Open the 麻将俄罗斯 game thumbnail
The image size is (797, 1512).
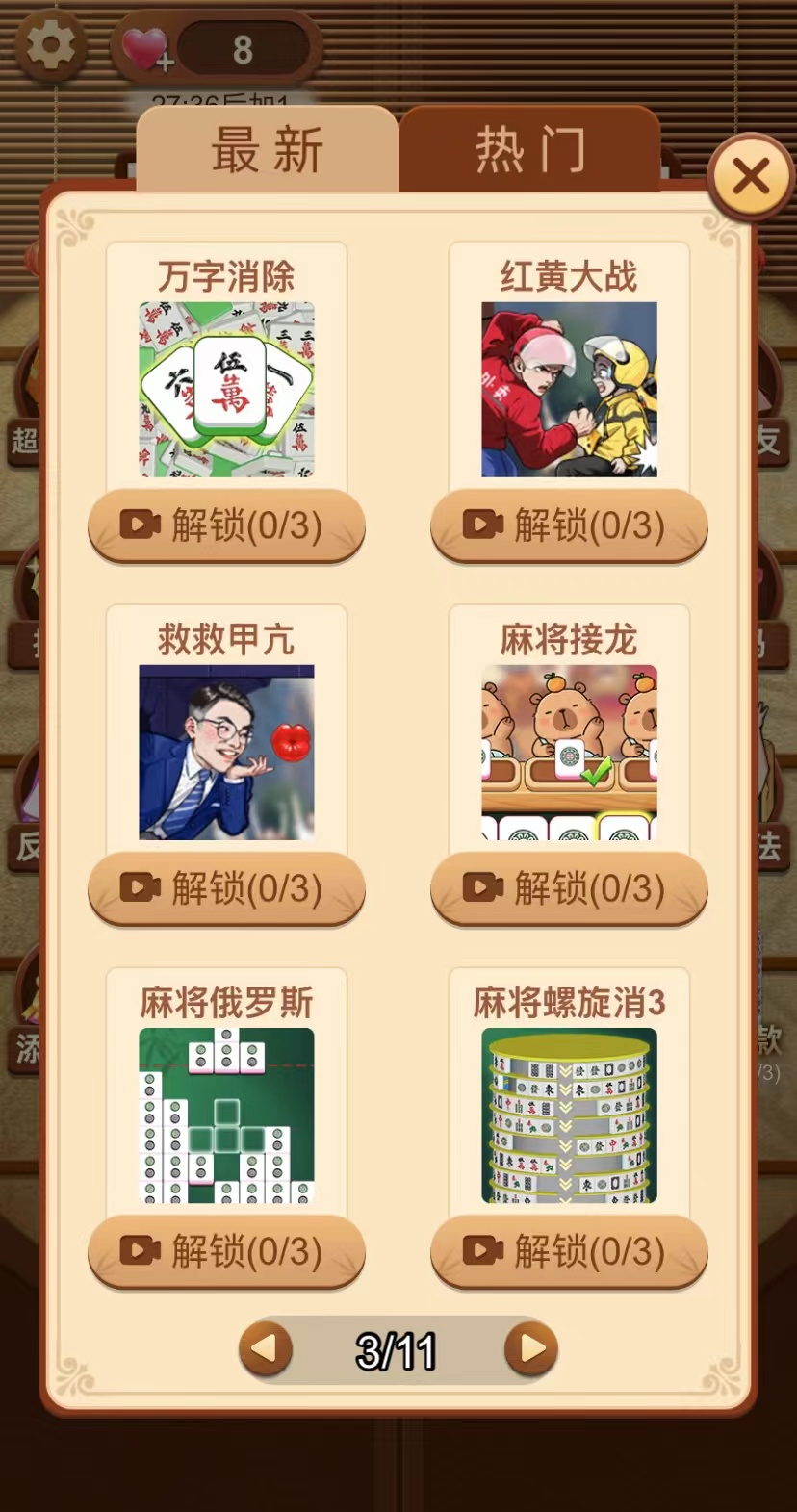tap(226, 1115)
